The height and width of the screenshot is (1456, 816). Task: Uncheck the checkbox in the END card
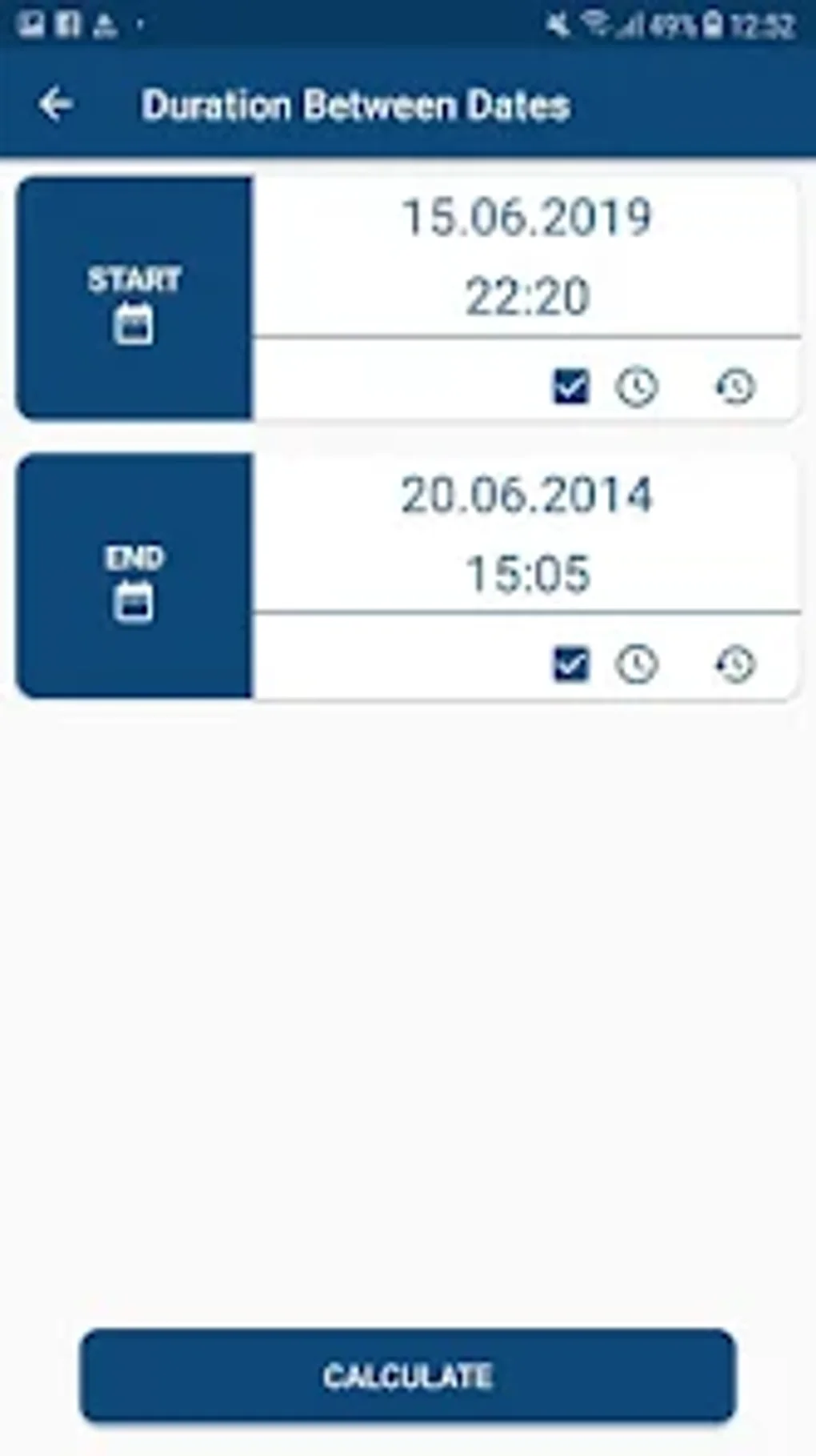pos(571,664)
